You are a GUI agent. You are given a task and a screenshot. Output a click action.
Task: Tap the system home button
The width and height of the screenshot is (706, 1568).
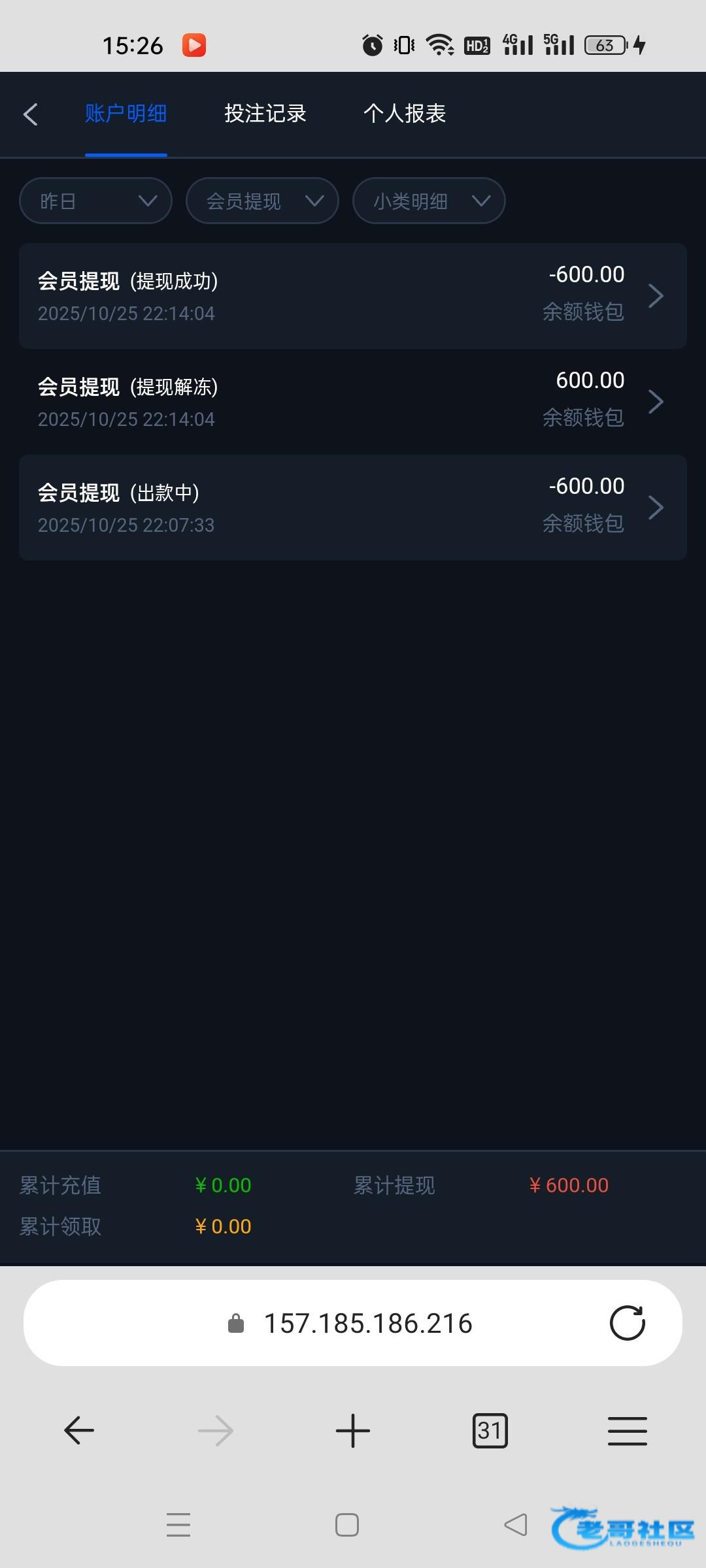tap(346, 1525)
